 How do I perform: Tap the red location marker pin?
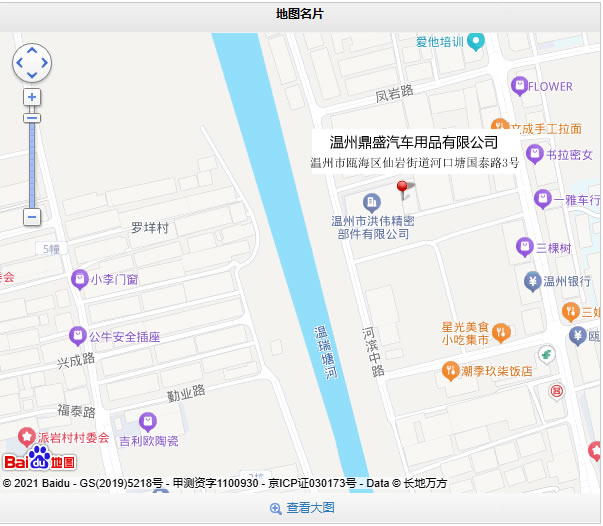click(403, 188)
